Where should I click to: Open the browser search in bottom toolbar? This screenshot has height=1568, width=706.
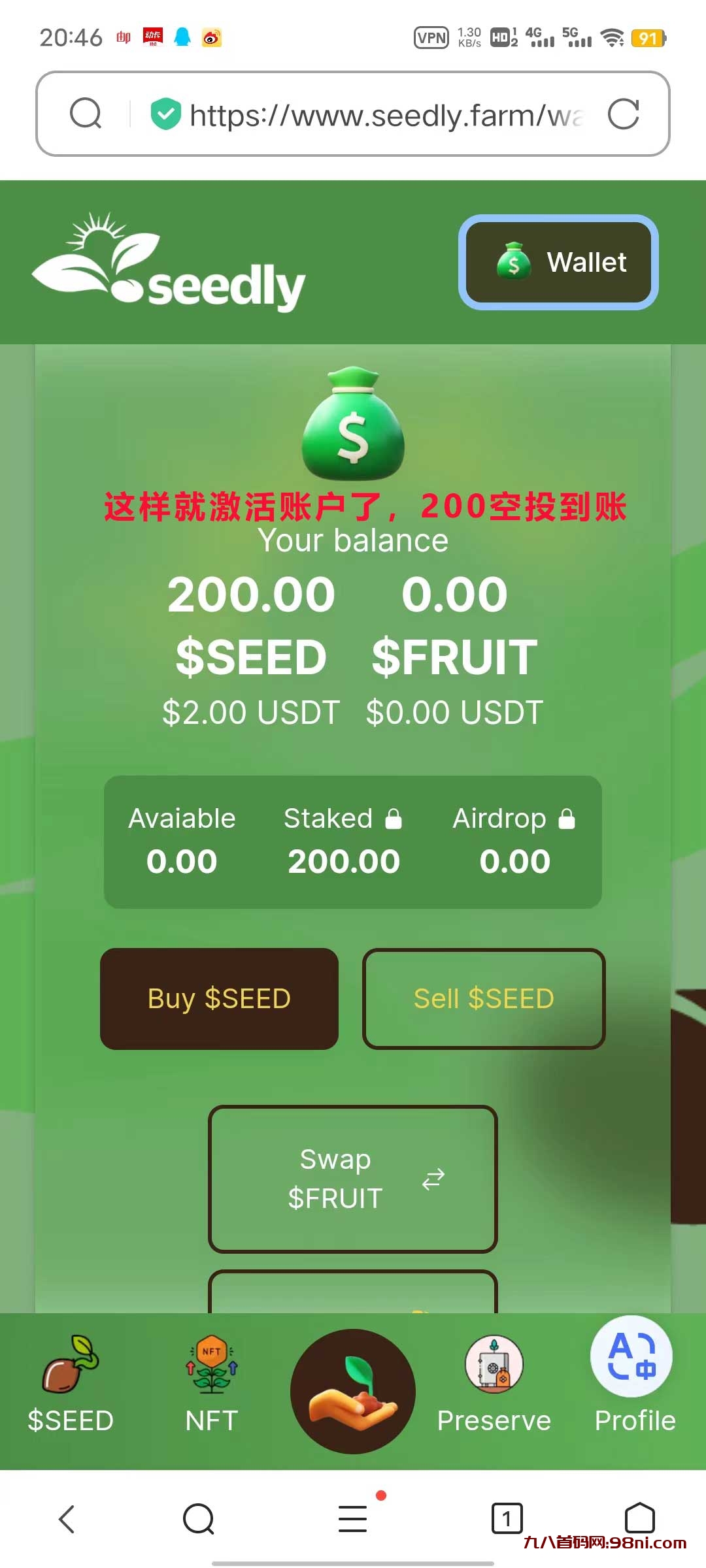199,1519
